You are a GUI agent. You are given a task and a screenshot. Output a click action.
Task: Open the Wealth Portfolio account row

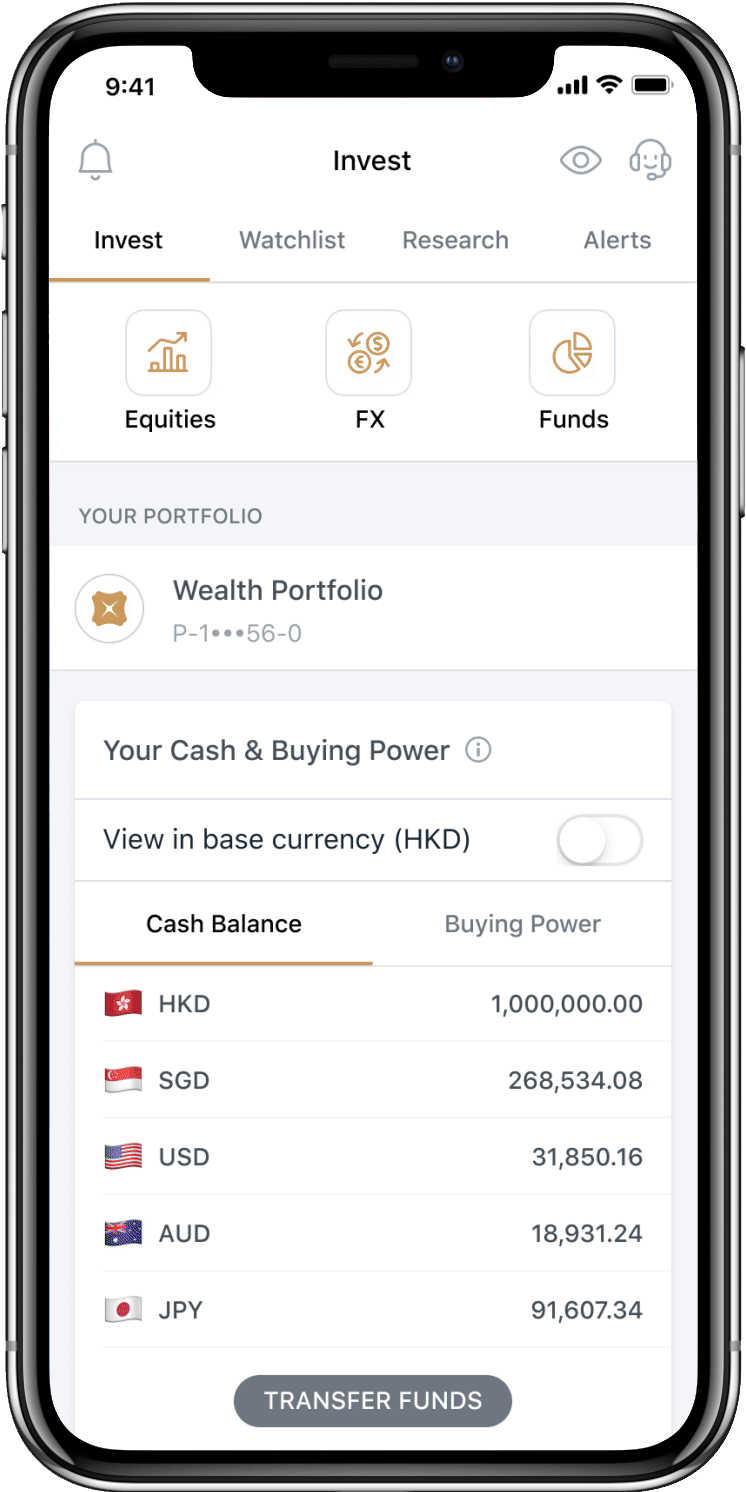click(372, 608)
